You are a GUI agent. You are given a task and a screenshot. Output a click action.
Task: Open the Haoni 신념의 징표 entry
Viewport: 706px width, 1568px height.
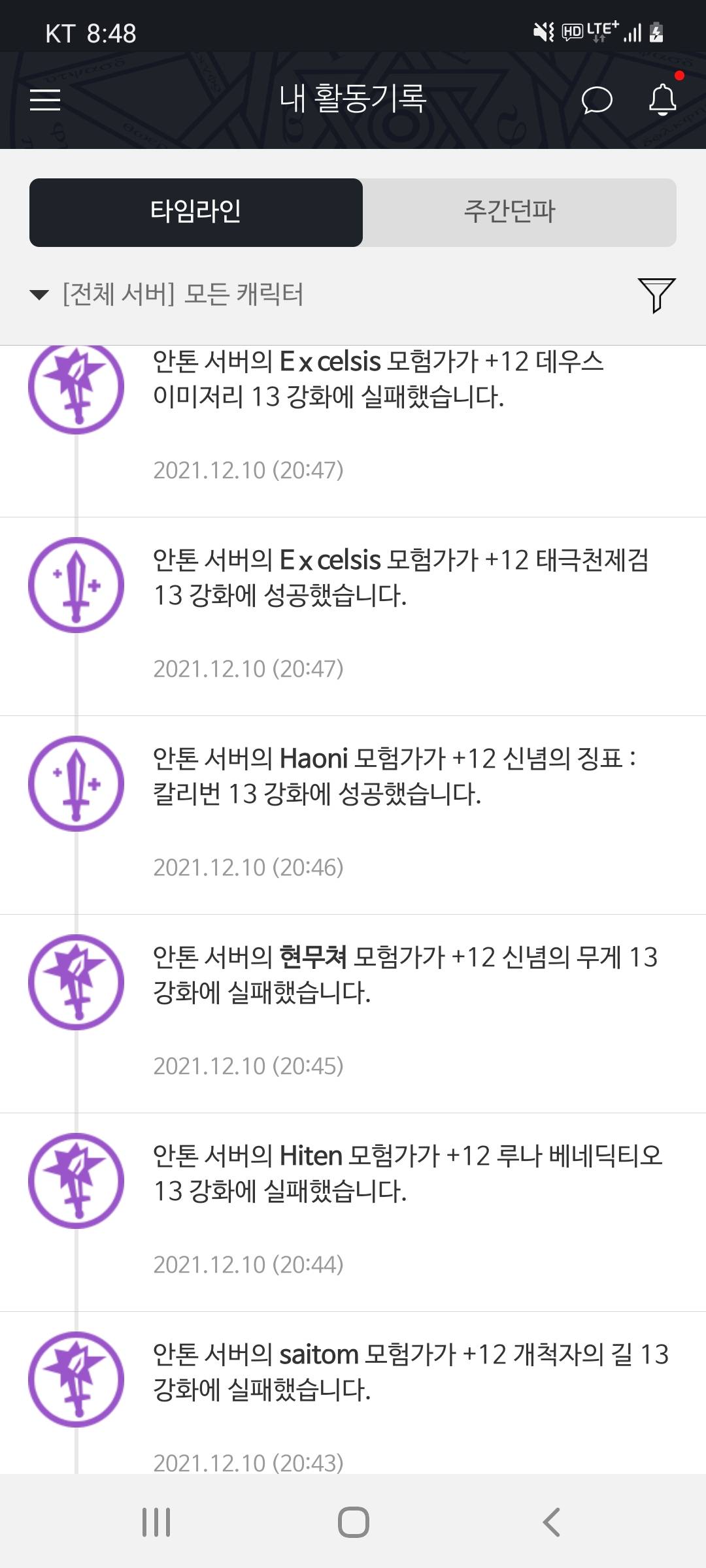coord(353,815)
